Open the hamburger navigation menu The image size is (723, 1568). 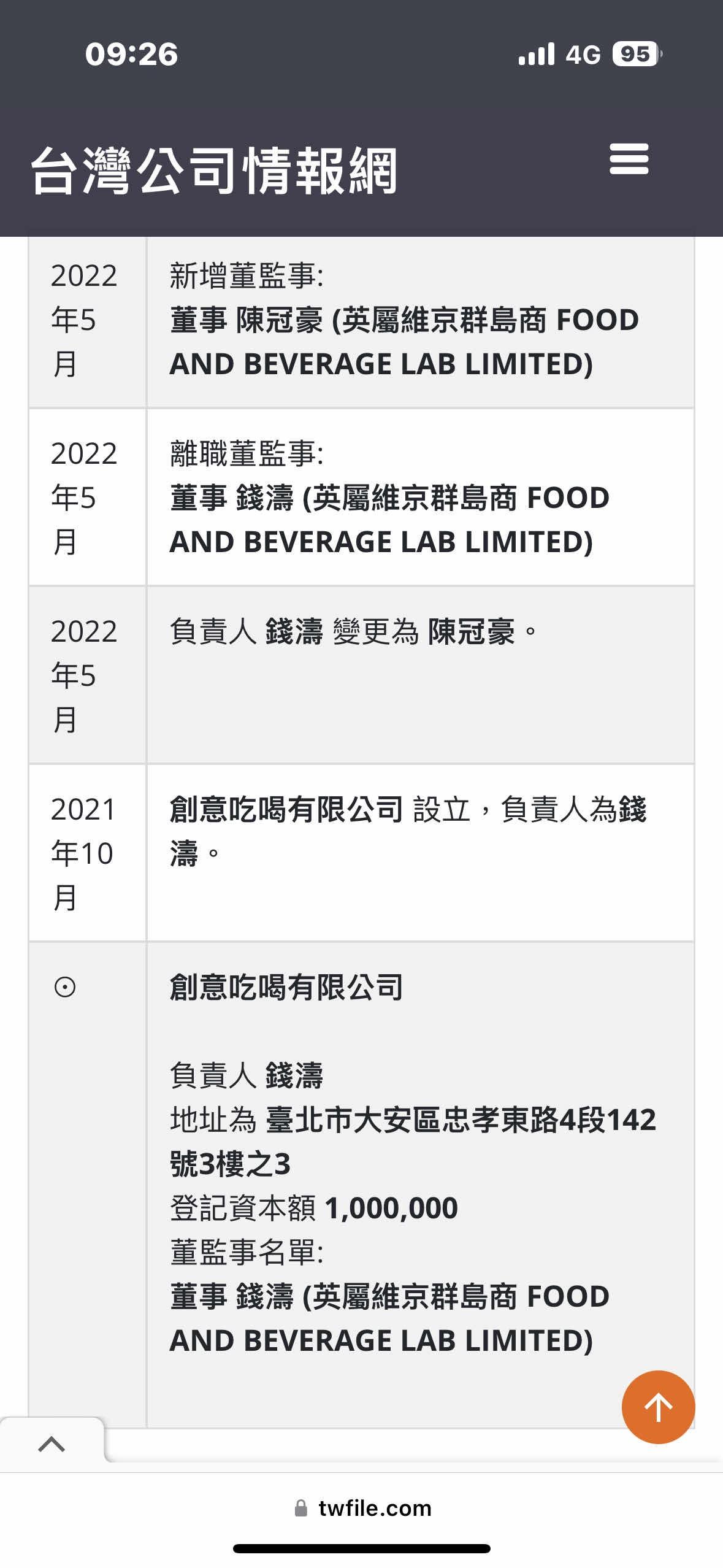(x=629, y=159)
